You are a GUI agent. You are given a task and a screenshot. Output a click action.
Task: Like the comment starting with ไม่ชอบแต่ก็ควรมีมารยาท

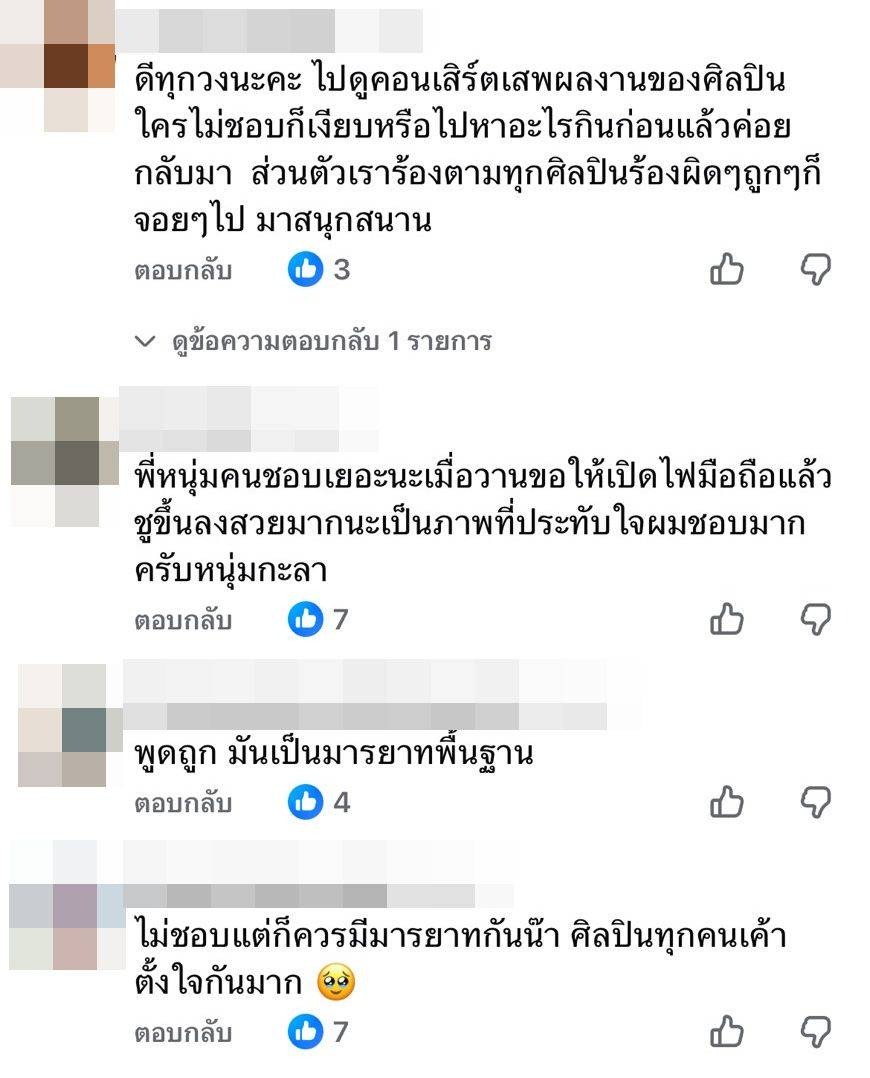[727, 1032]
